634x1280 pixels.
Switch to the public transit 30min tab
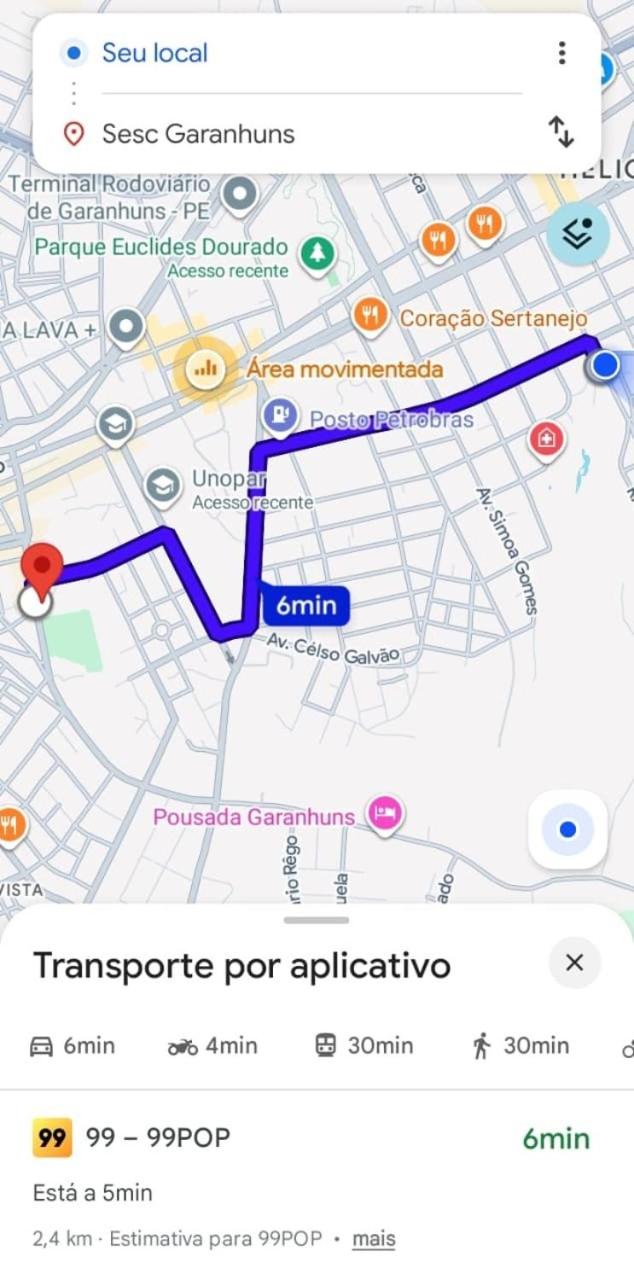click(363, 1046)
